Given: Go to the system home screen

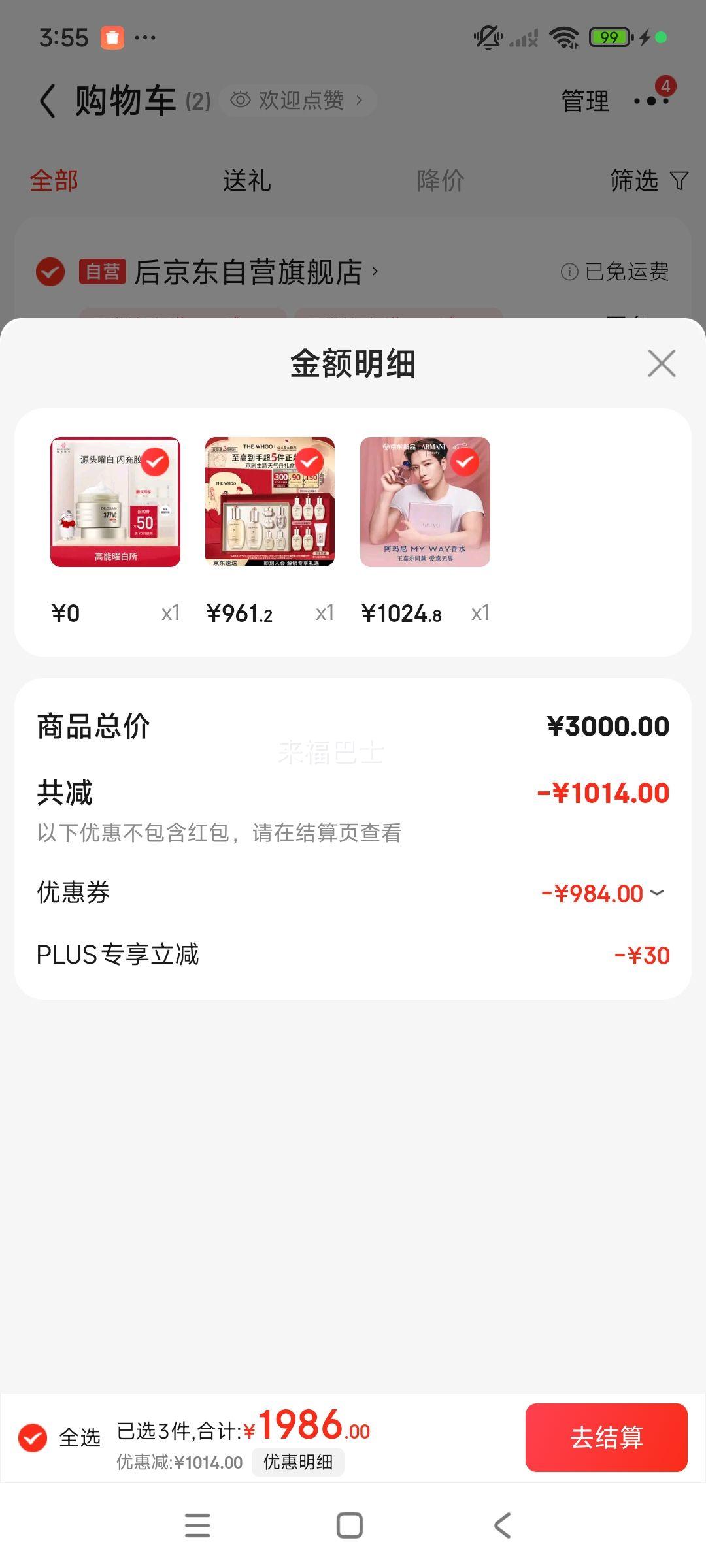Looking at the screenshot, I should pyautogui.click(x=350, y=1526).
